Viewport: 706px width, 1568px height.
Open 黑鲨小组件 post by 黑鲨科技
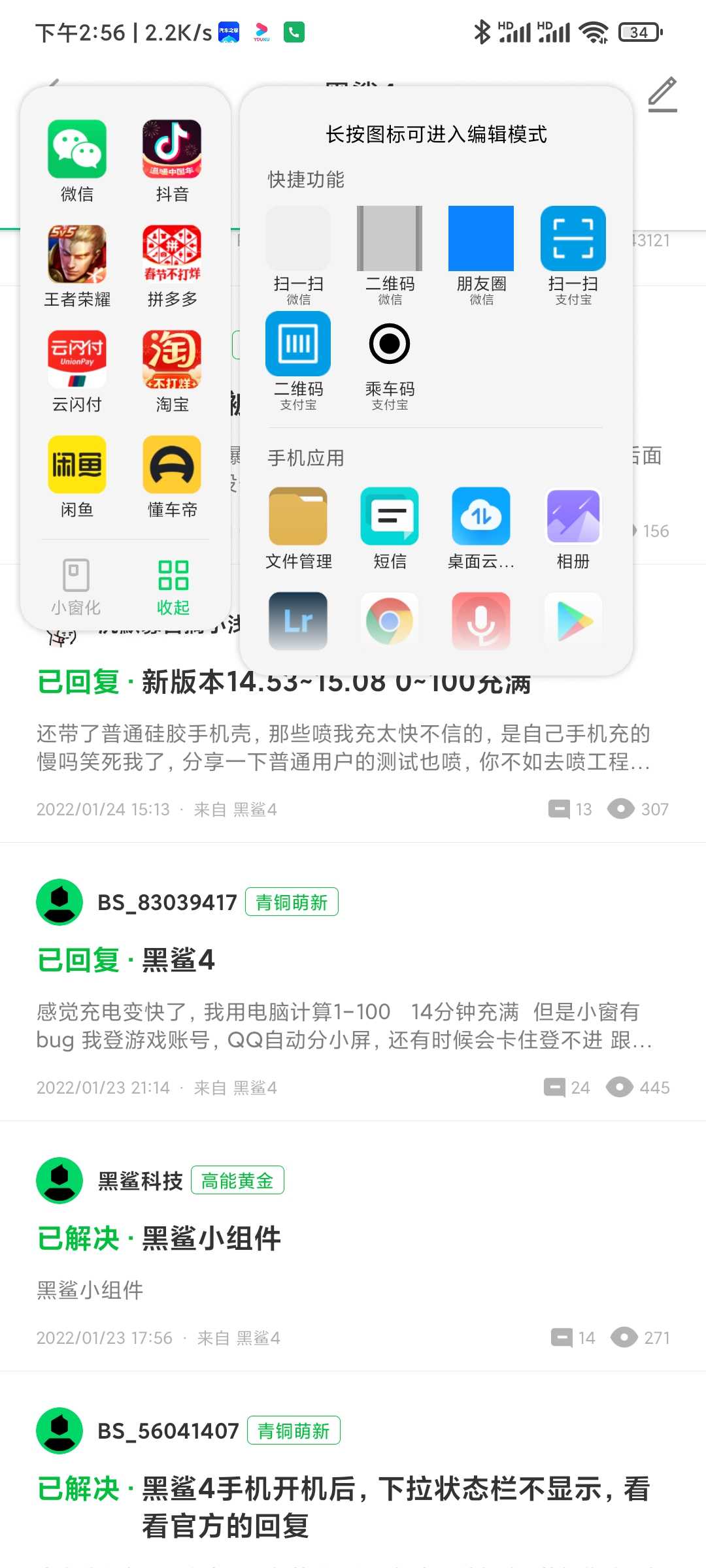[x=353, y=1246]
